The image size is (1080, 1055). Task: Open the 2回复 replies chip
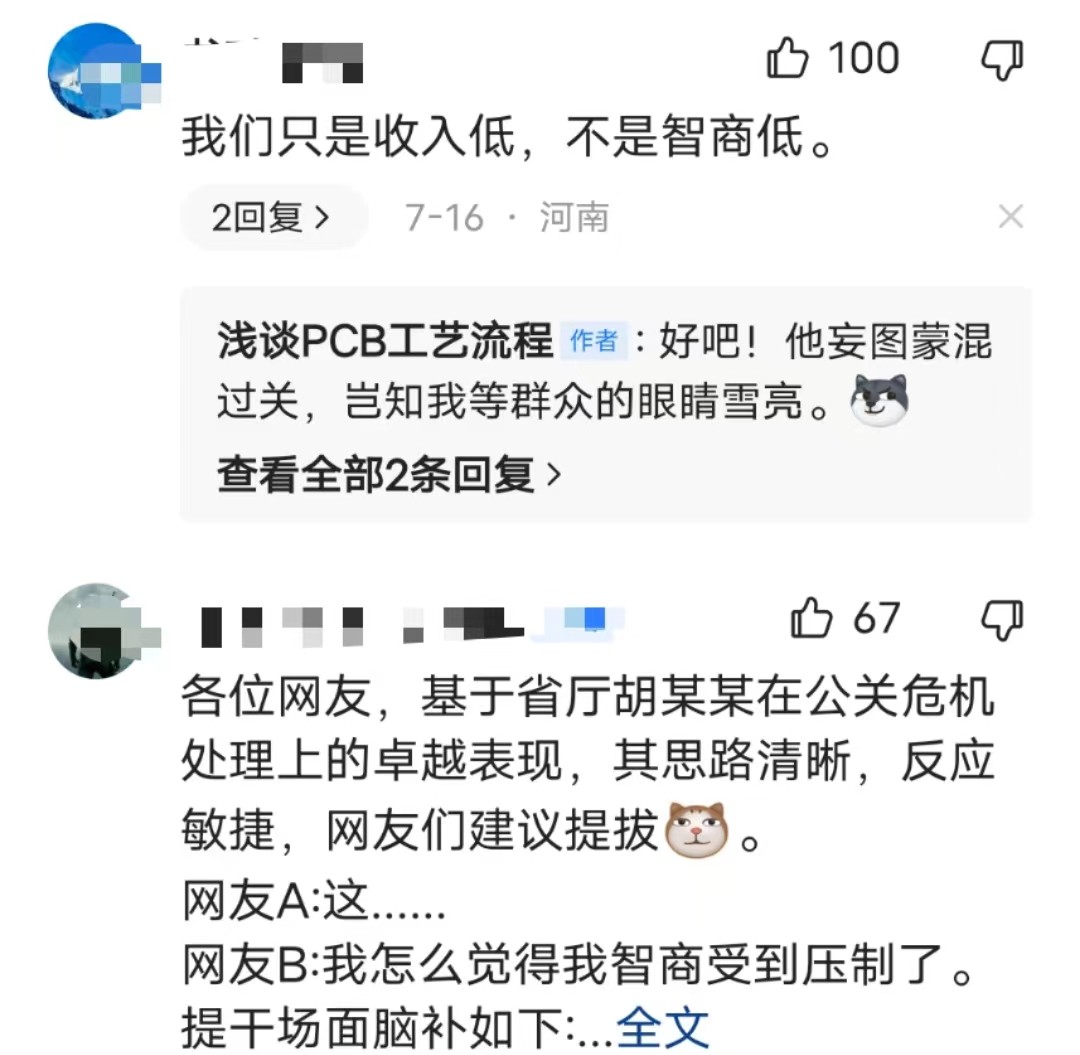pyautogui.click(x=271, y=217)
